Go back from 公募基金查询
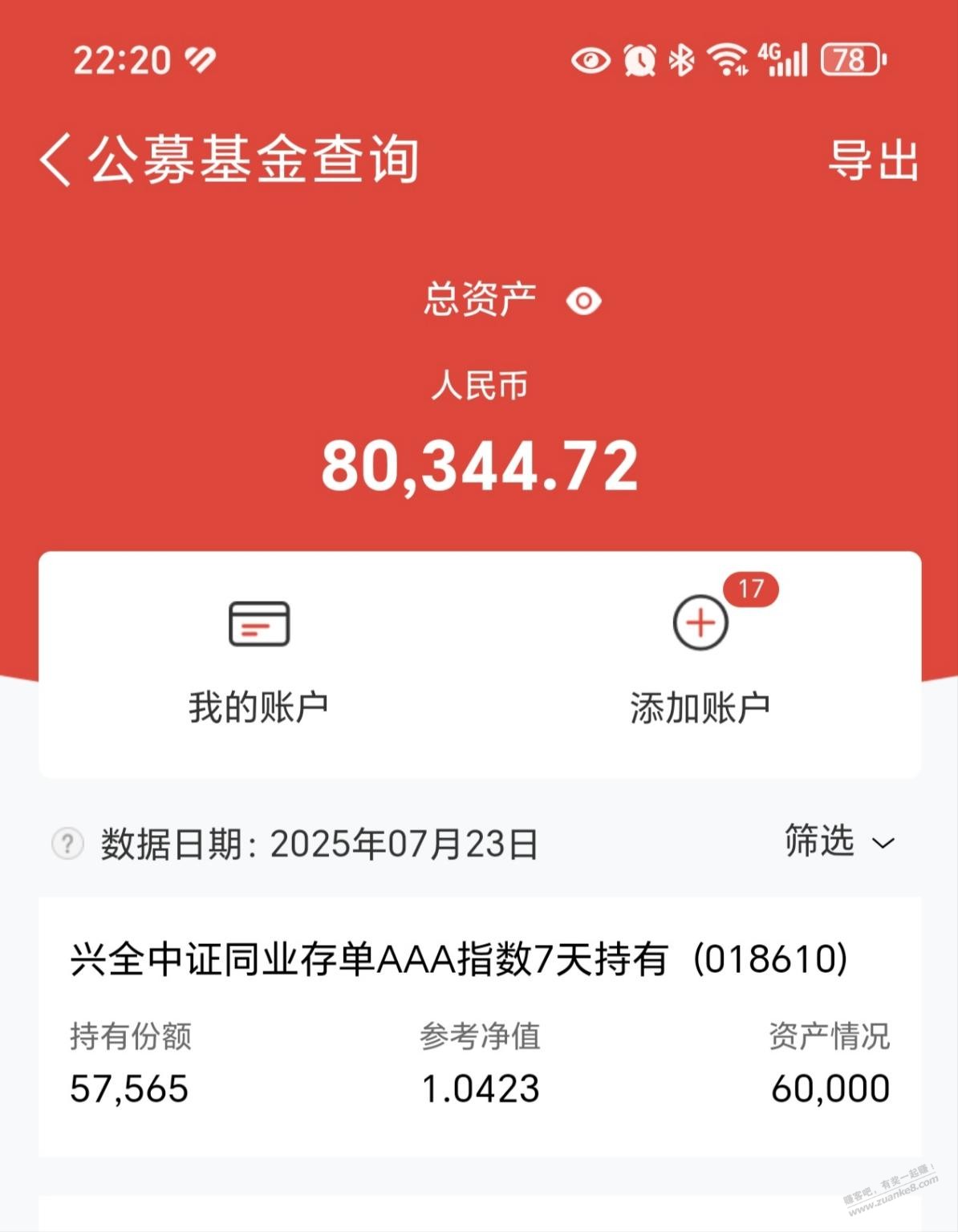This screenshot has height=1232, width=958. 56,160
